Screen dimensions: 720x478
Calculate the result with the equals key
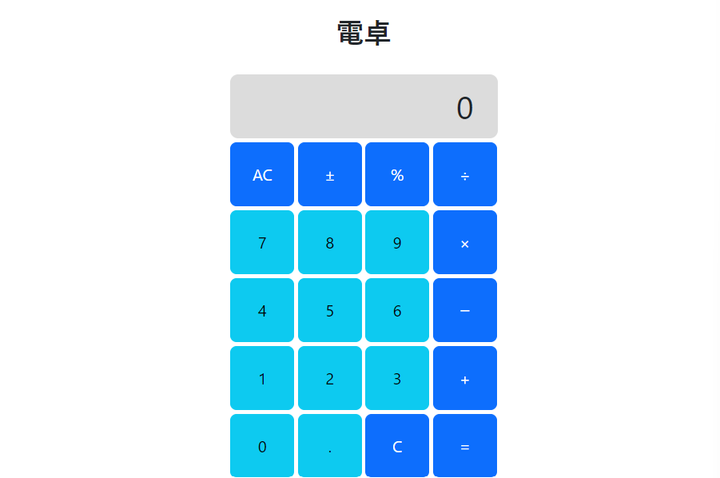tap(465, 446)
